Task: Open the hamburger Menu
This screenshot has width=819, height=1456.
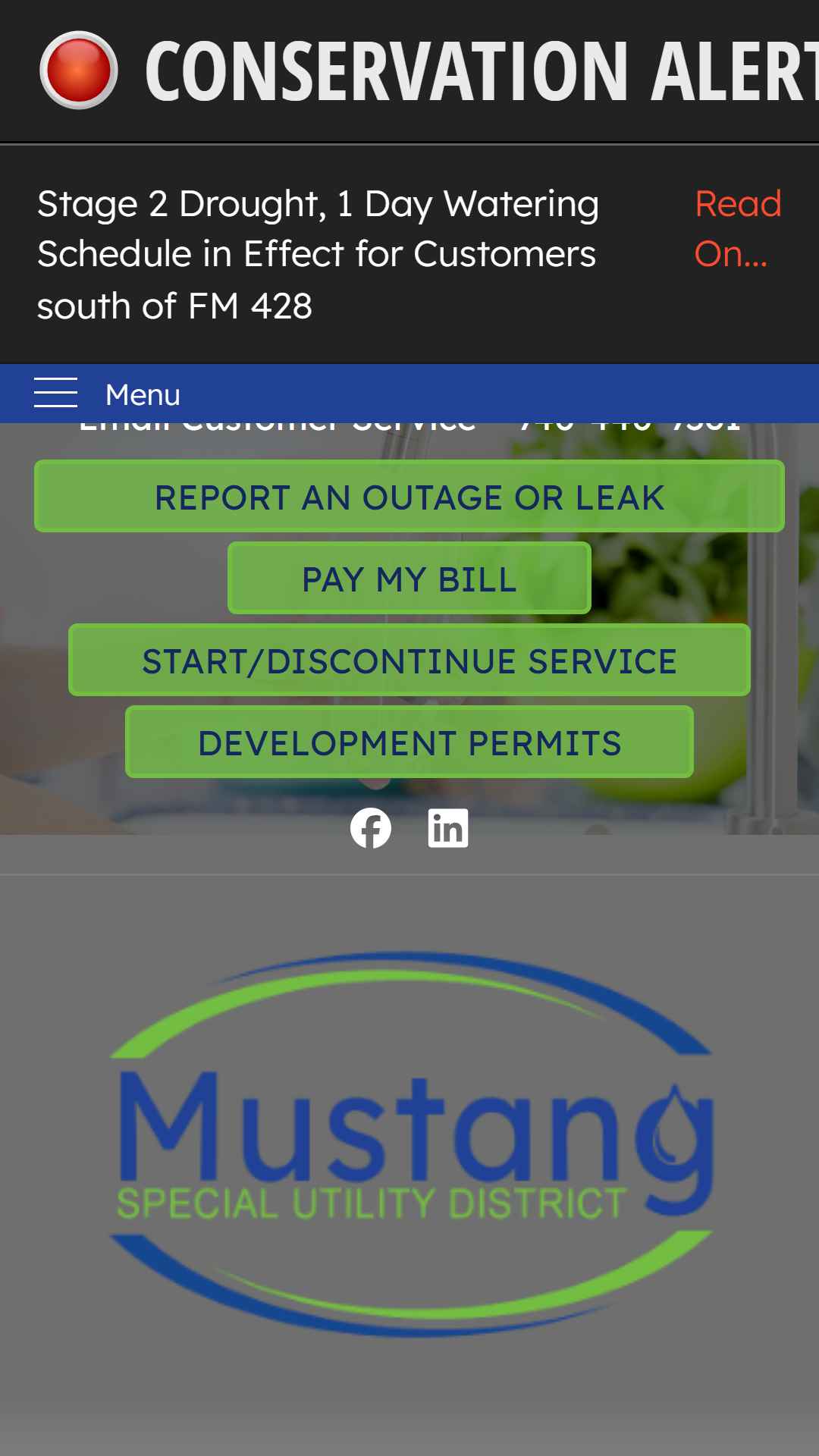Action: click(x=107, y=394)
